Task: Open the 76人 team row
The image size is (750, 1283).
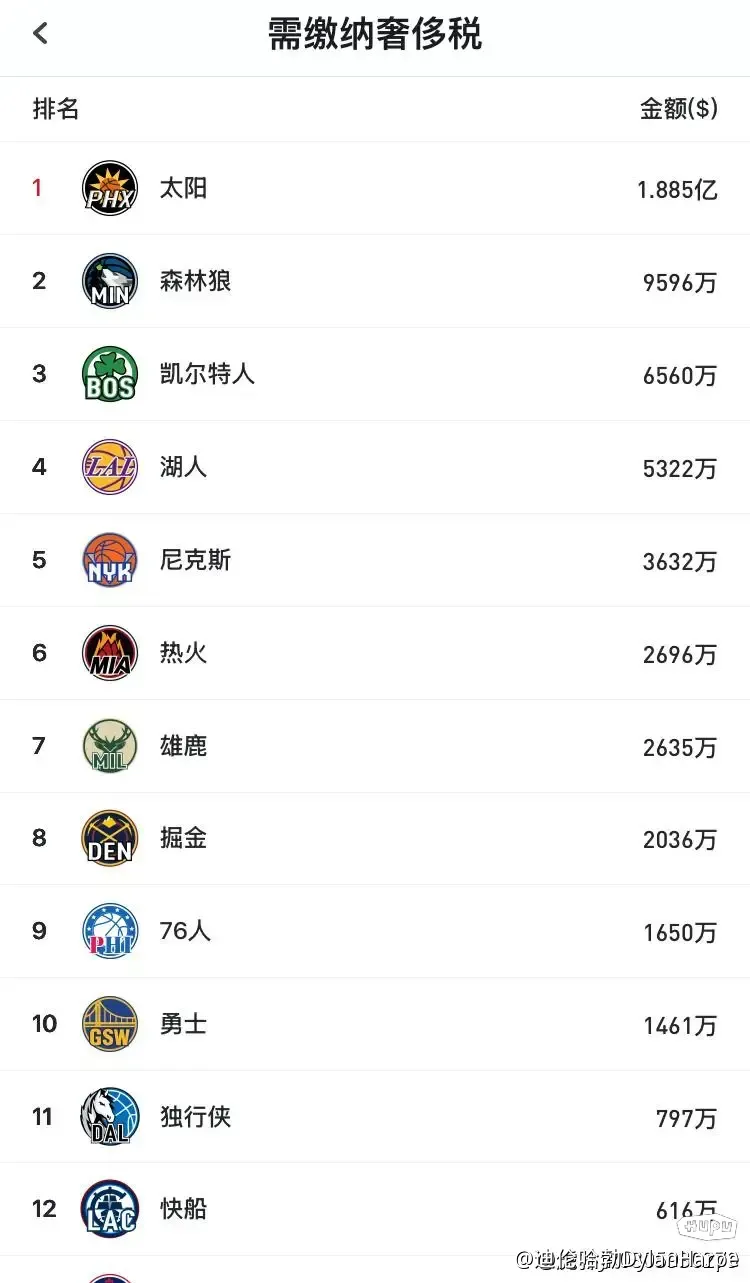Action: pyautogui.click(x=375, y=931)
